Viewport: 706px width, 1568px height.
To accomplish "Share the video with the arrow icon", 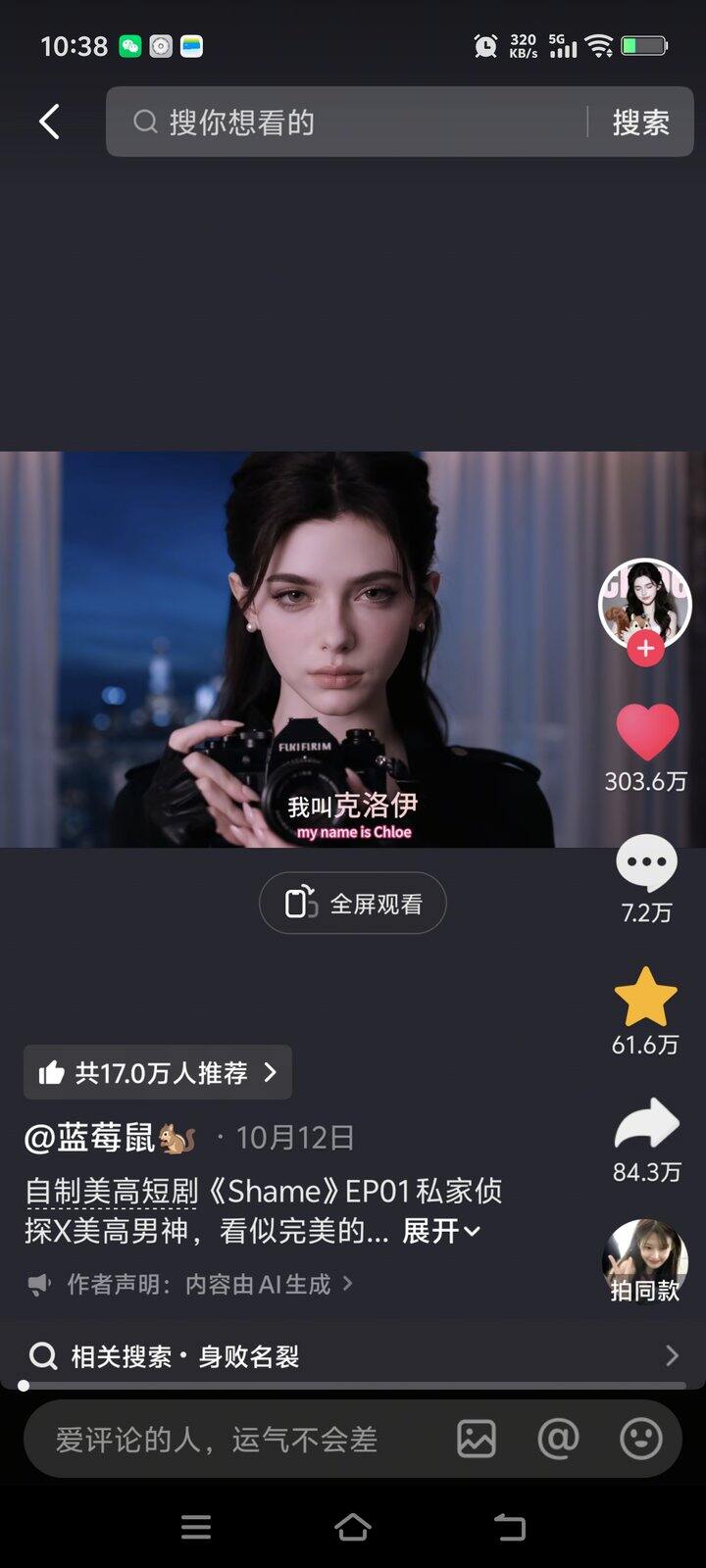I will [646, 1124].
